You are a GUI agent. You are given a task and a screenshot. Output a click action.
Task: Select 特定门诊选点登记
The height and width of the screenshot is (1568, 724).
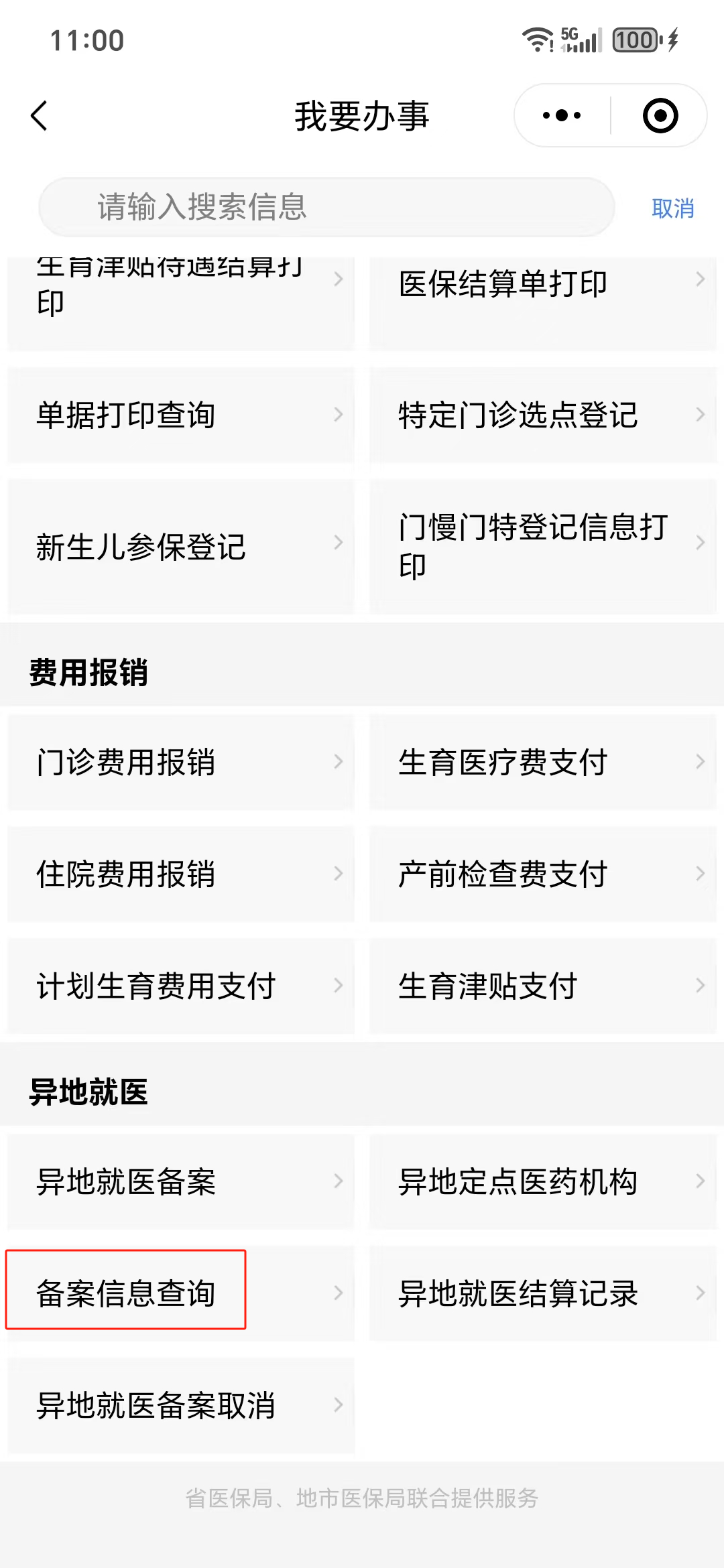[542, 415]
